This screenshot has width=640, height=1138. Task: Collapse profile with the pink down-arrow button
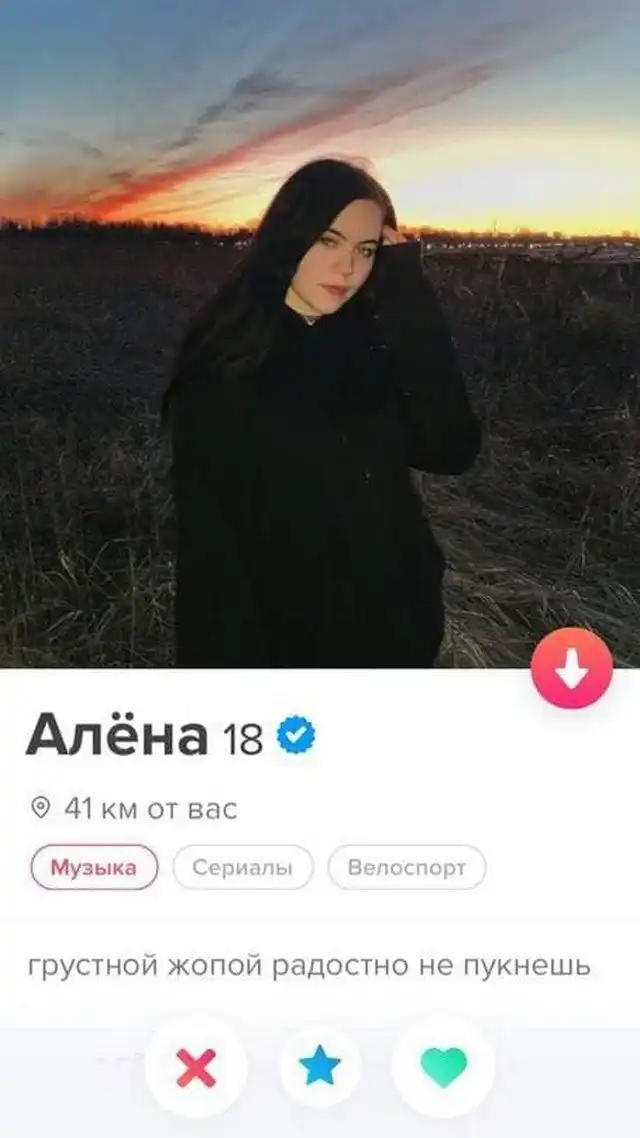(x=571, y=669)
